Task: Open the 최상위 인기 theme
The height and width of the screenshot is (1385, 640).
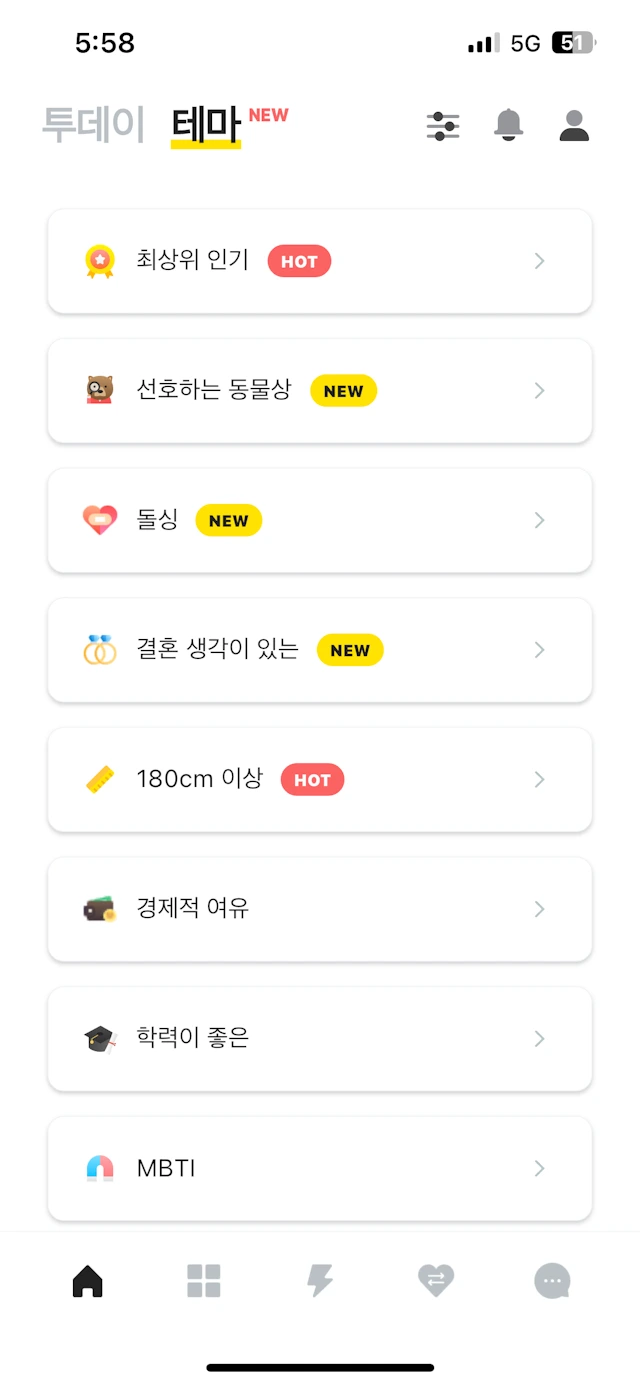Action: [x=320, y=261]
